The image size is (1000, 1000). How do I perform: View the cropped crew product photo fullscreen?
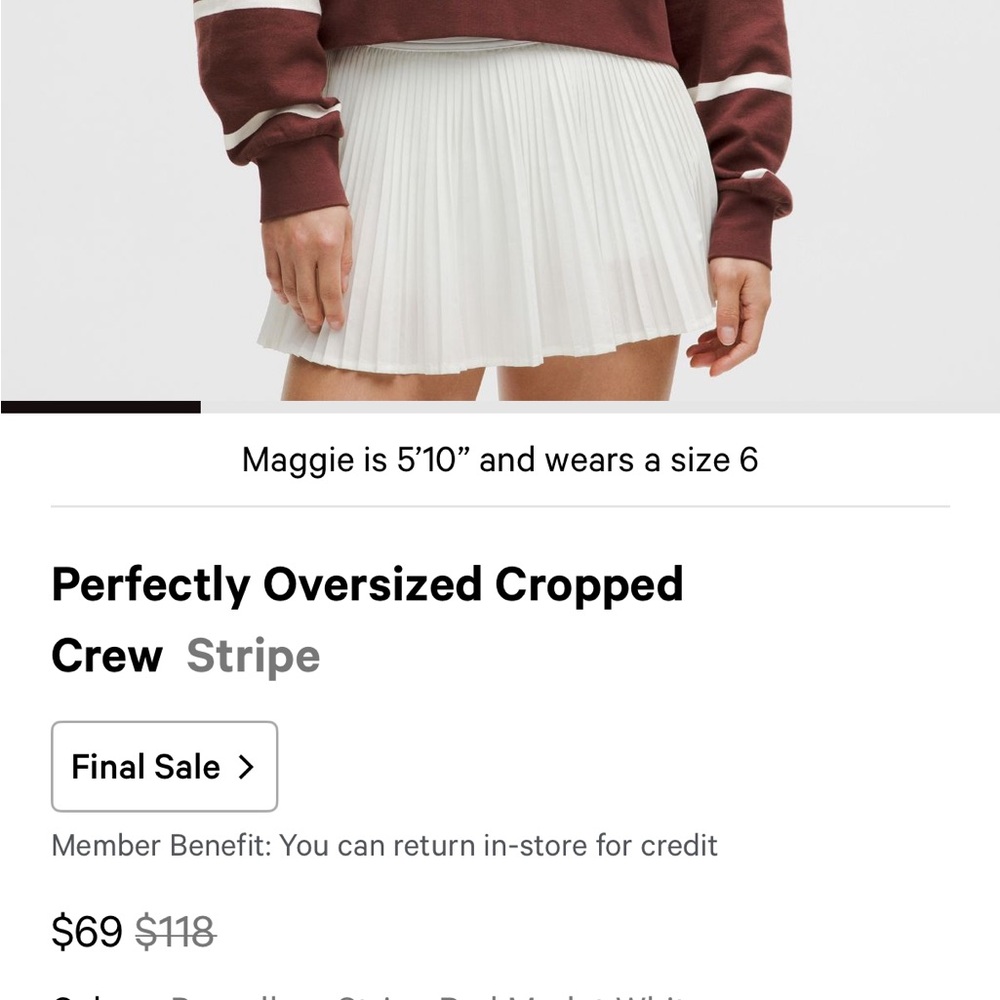coord(500,200)
